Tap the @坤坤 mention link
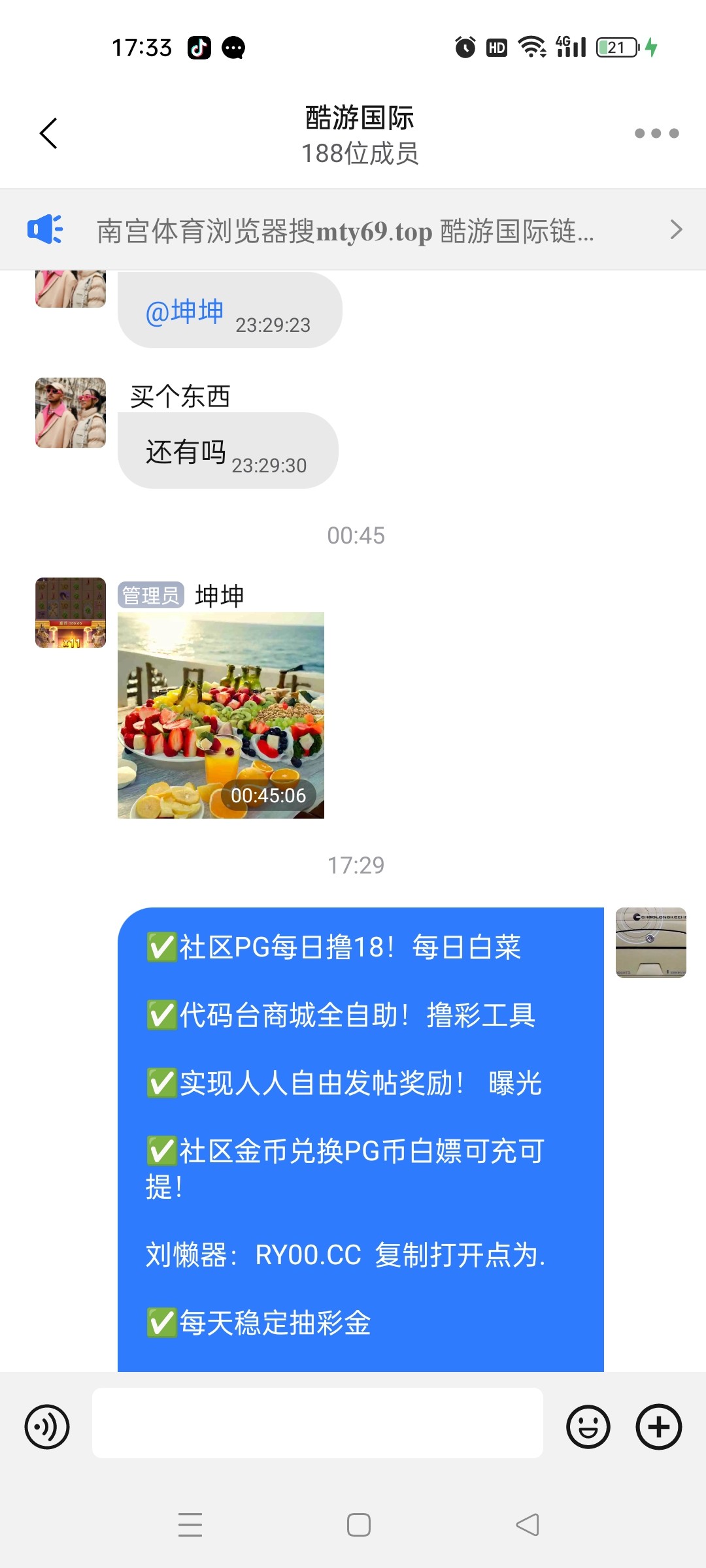The image size is (706, 1568). (184, 312)
